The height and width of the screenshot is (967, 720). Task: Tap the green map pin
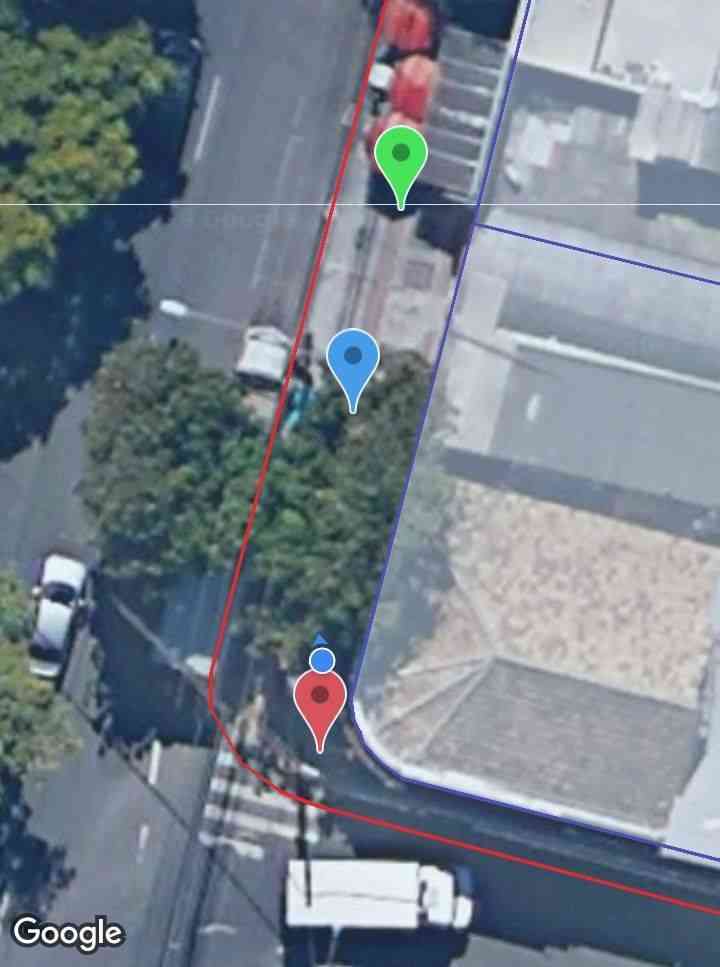click(401, 158)
